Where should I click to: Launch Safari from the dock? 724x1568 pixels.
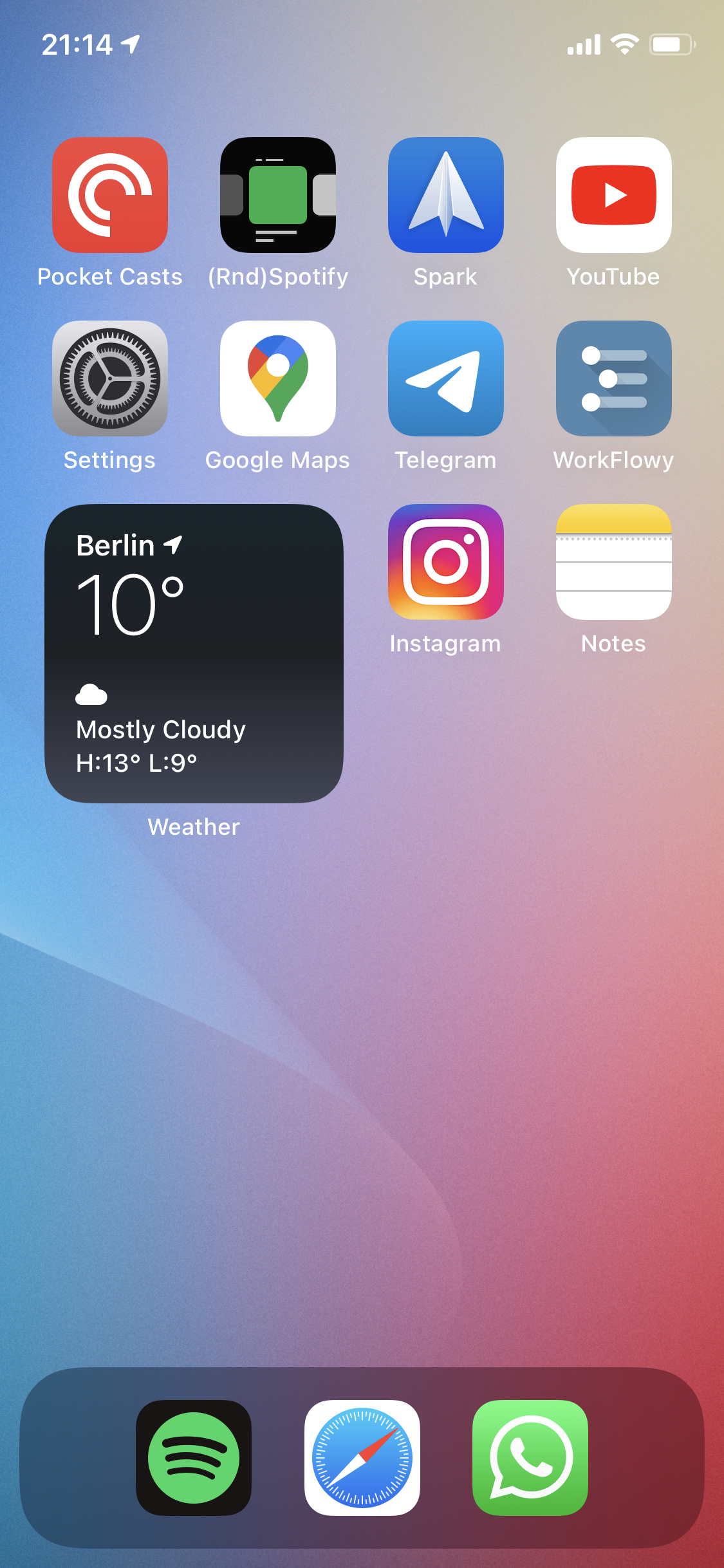click(x=362, y=1458)
